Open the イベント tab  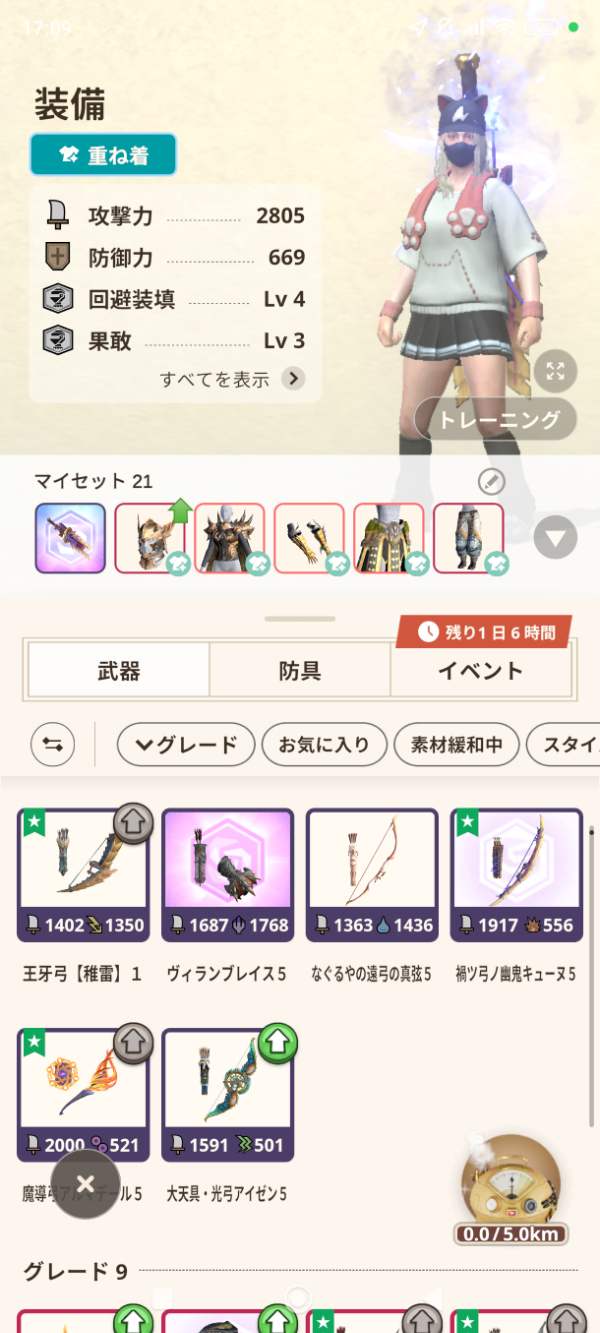coord(481,670)
